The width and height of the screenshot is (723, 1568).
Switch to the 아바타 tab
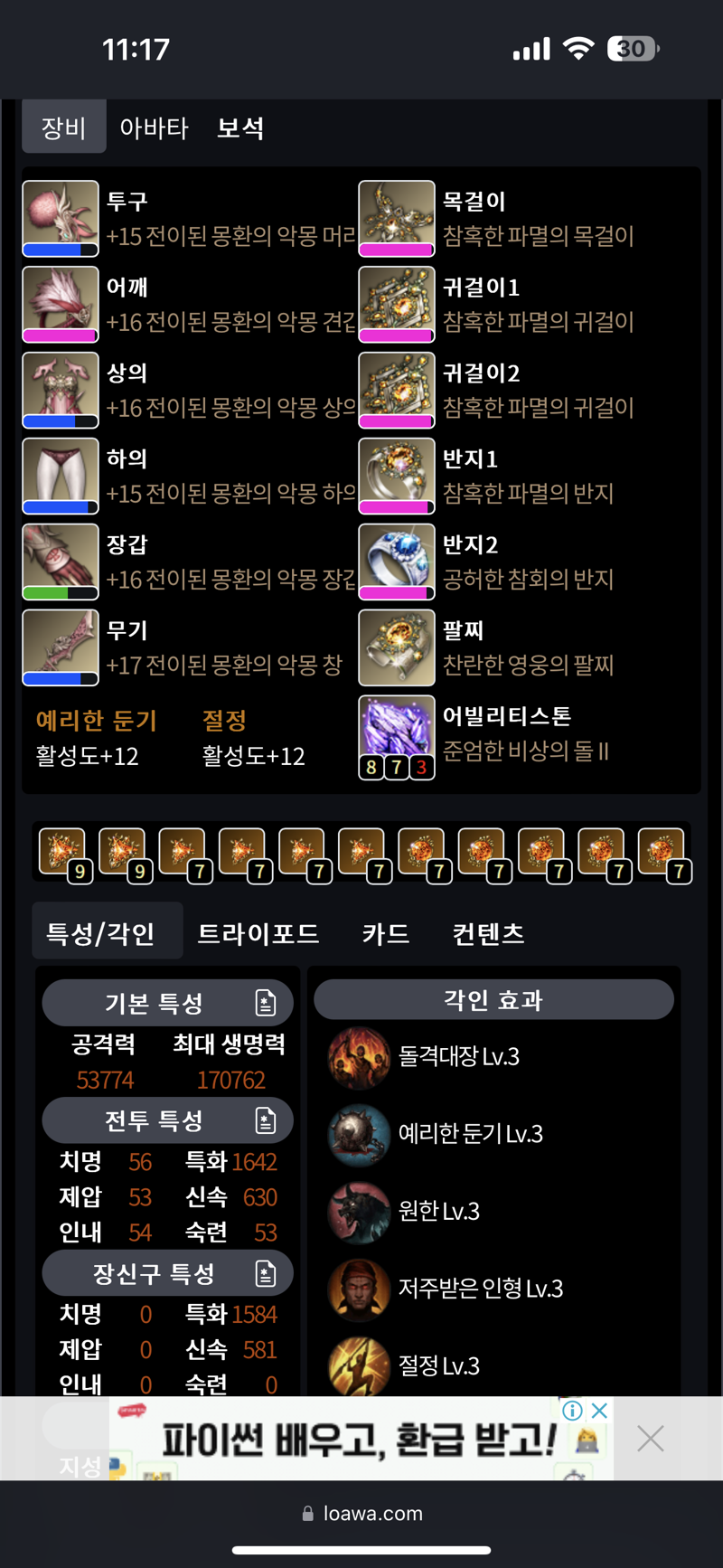(x=154, y=128)
